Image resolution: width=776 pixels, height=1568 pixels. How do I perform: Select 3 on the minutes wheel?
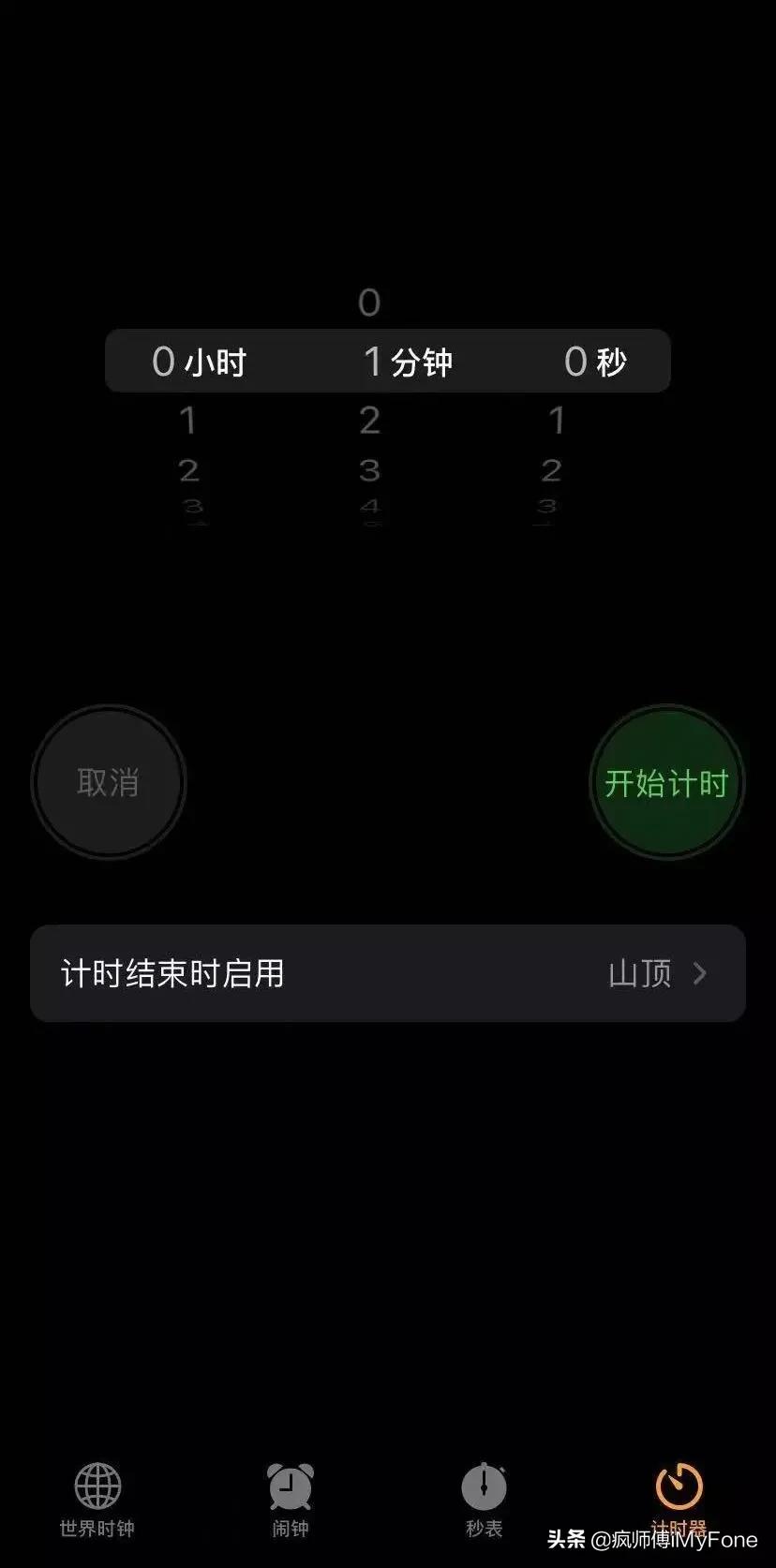[x=368, y=471]
